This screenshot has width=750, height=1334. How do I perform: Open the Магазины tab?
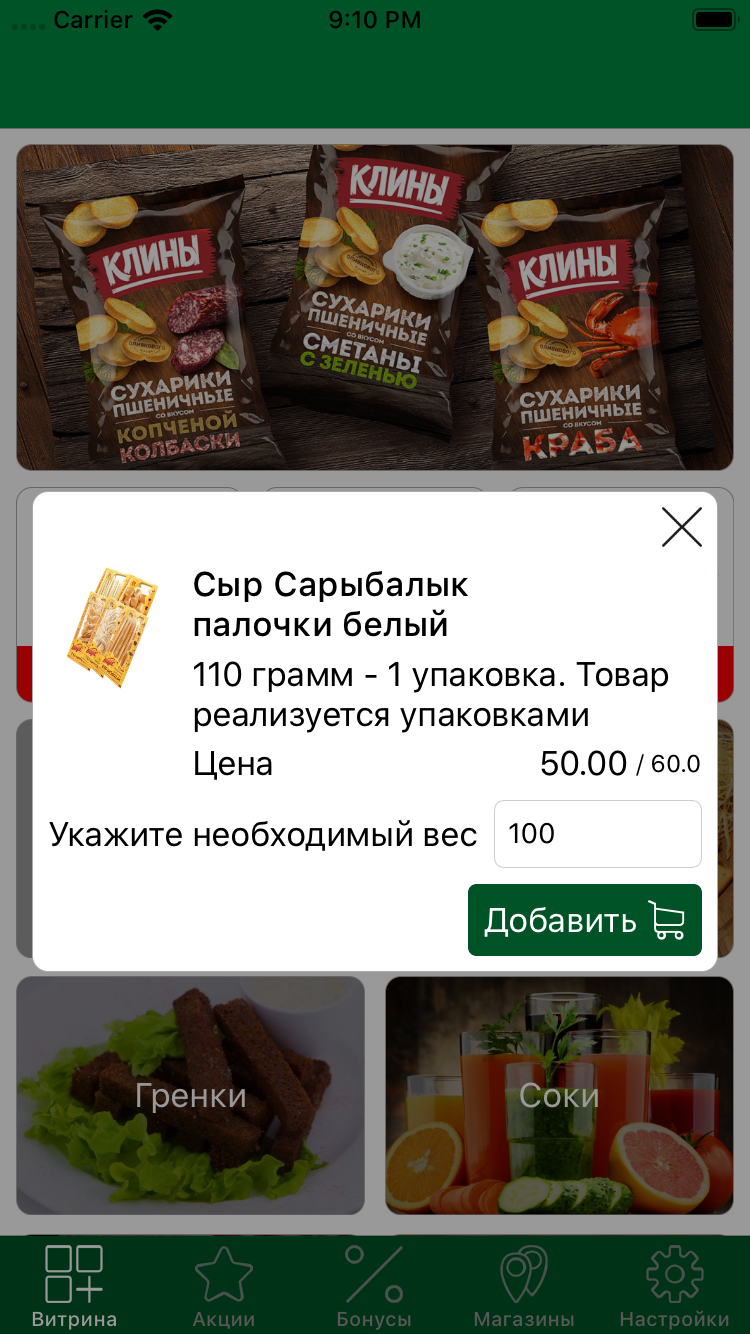pos(524,1286)
